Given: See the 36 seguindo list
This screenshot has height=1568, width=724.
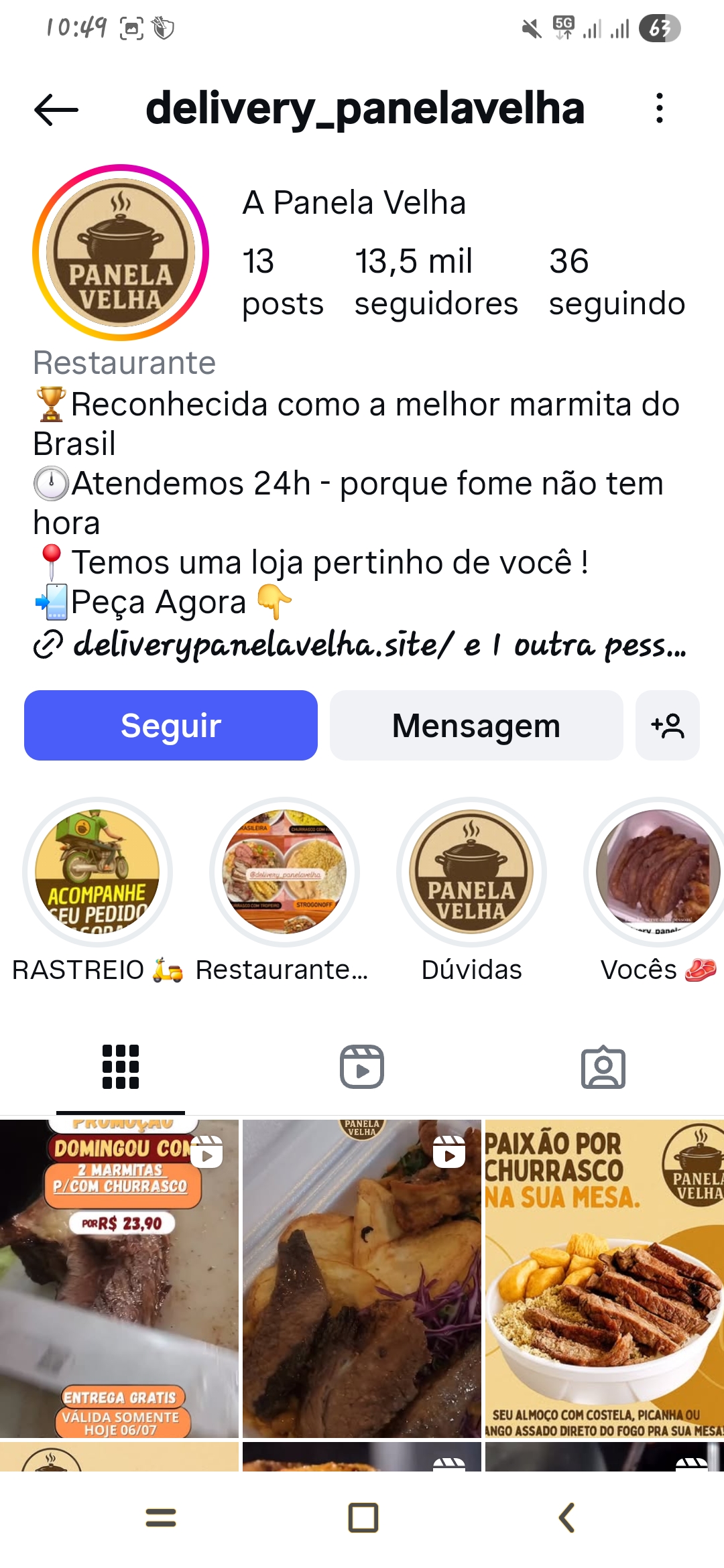Looking at the screenshot, I should (x=617, y=281).
